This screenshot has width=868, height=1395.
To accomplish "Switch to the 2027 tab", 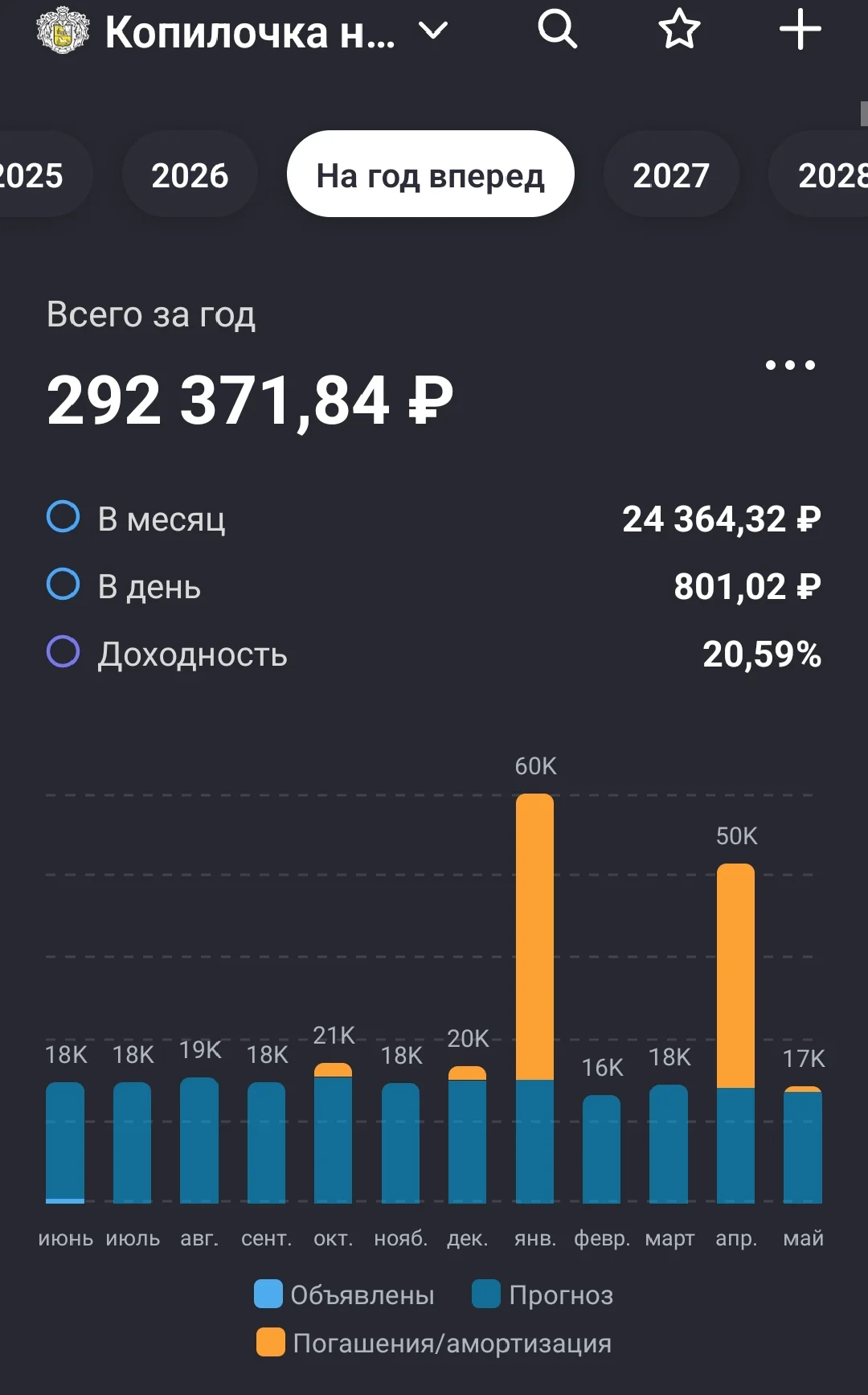I will click(x=671, y=174).
